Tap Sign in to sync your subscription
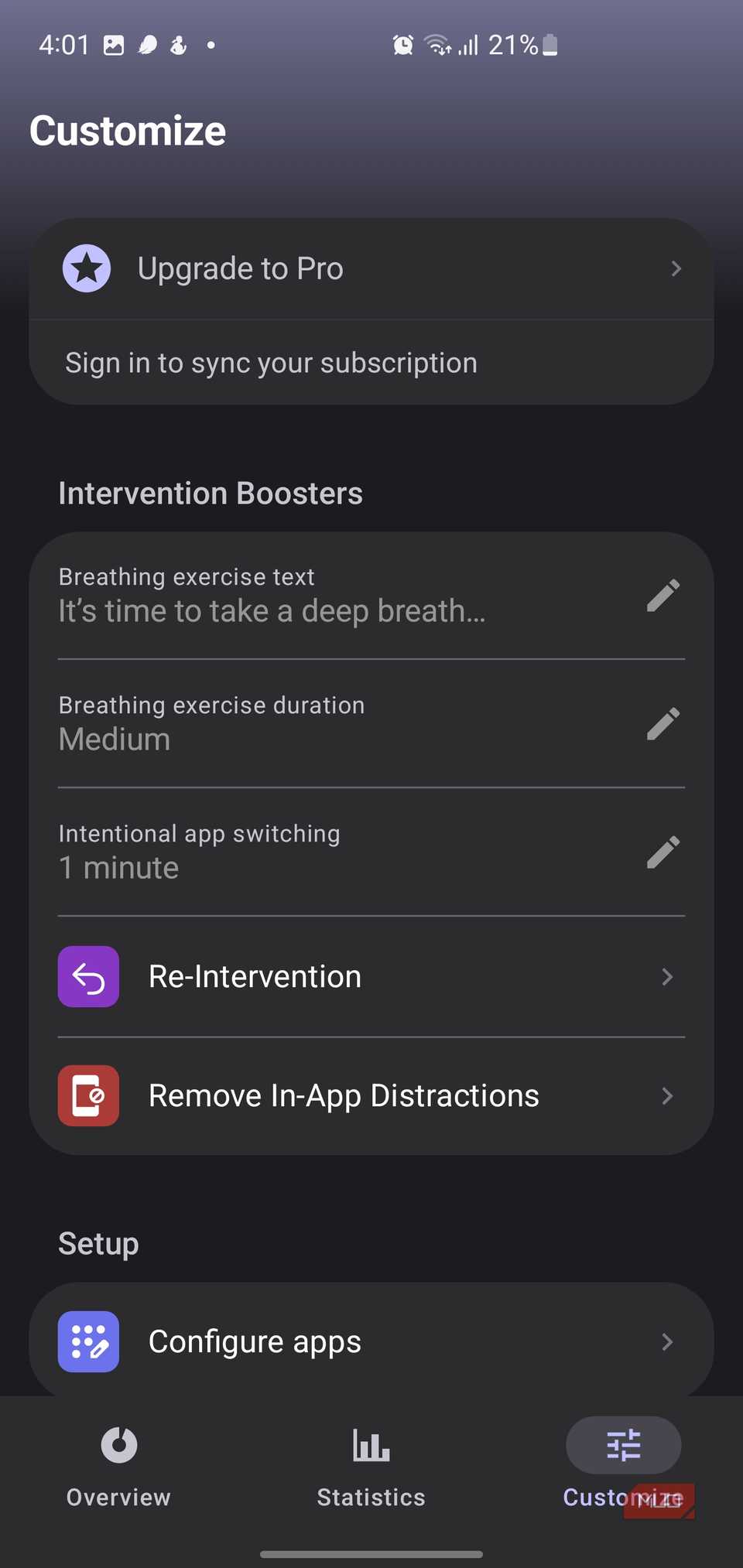The image size is (743, 1568). click(271, 363)
